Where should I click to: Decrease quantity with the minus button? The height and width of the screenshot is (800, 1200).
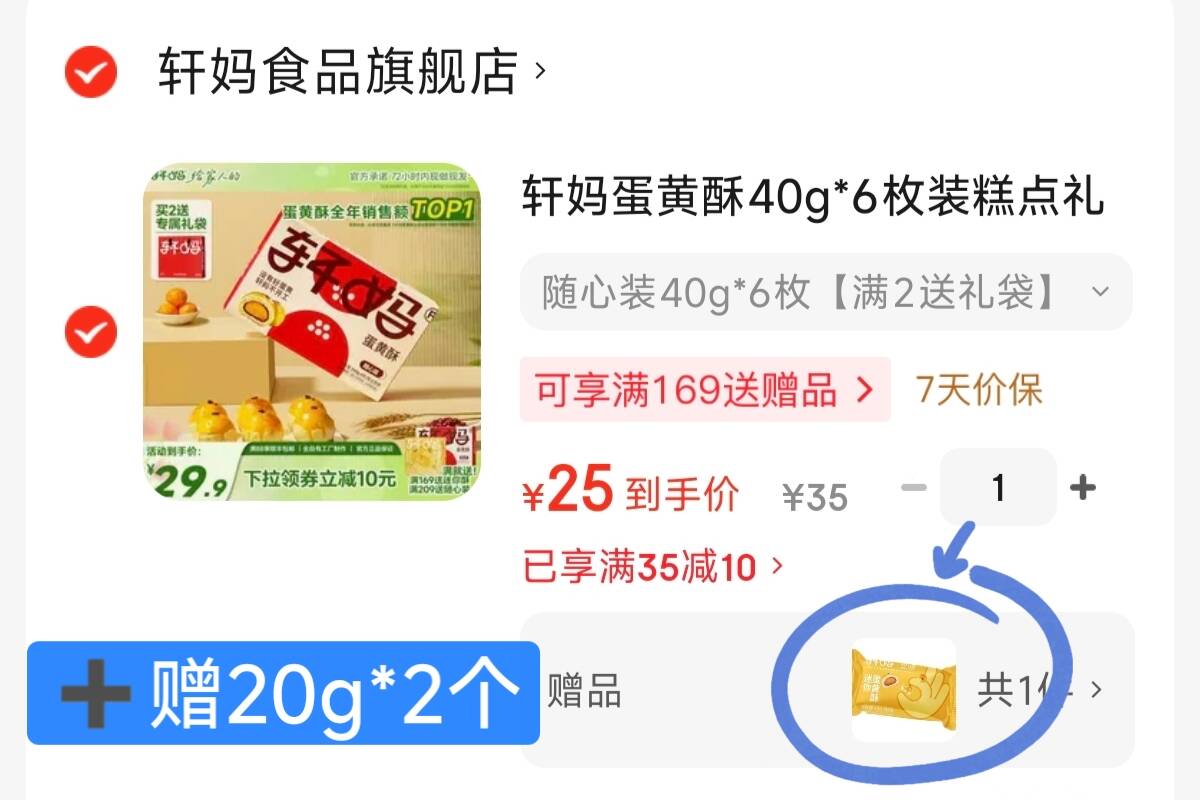point(913,488)
